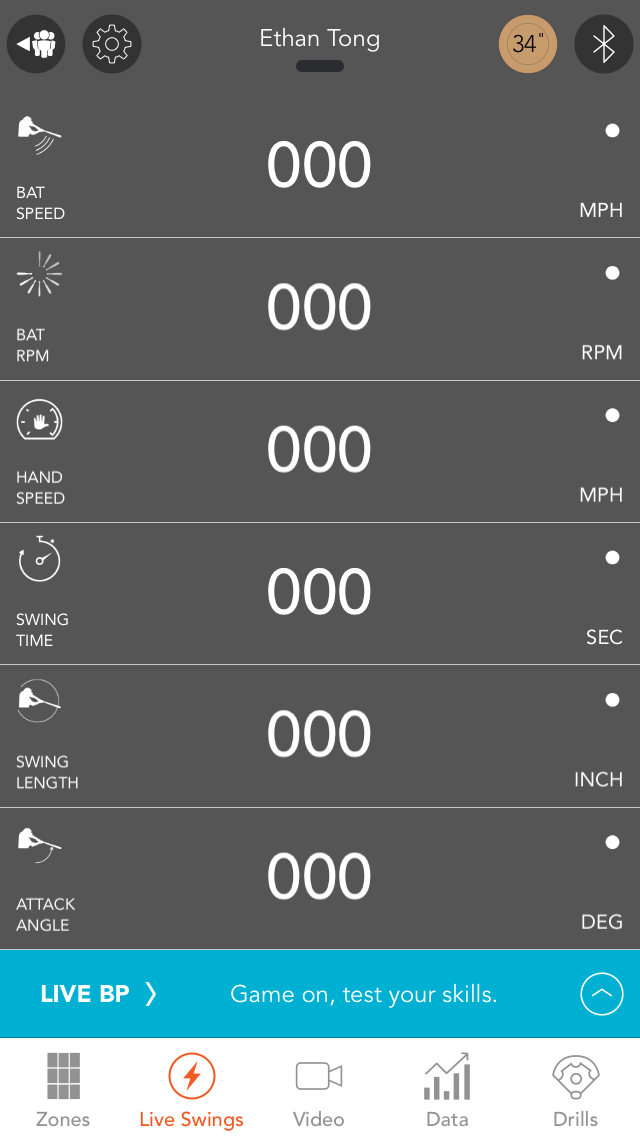Open the Swing Length metric row
Viewport: 640px width, 1136px height.
pyautogui.click(x=320, y=736)
